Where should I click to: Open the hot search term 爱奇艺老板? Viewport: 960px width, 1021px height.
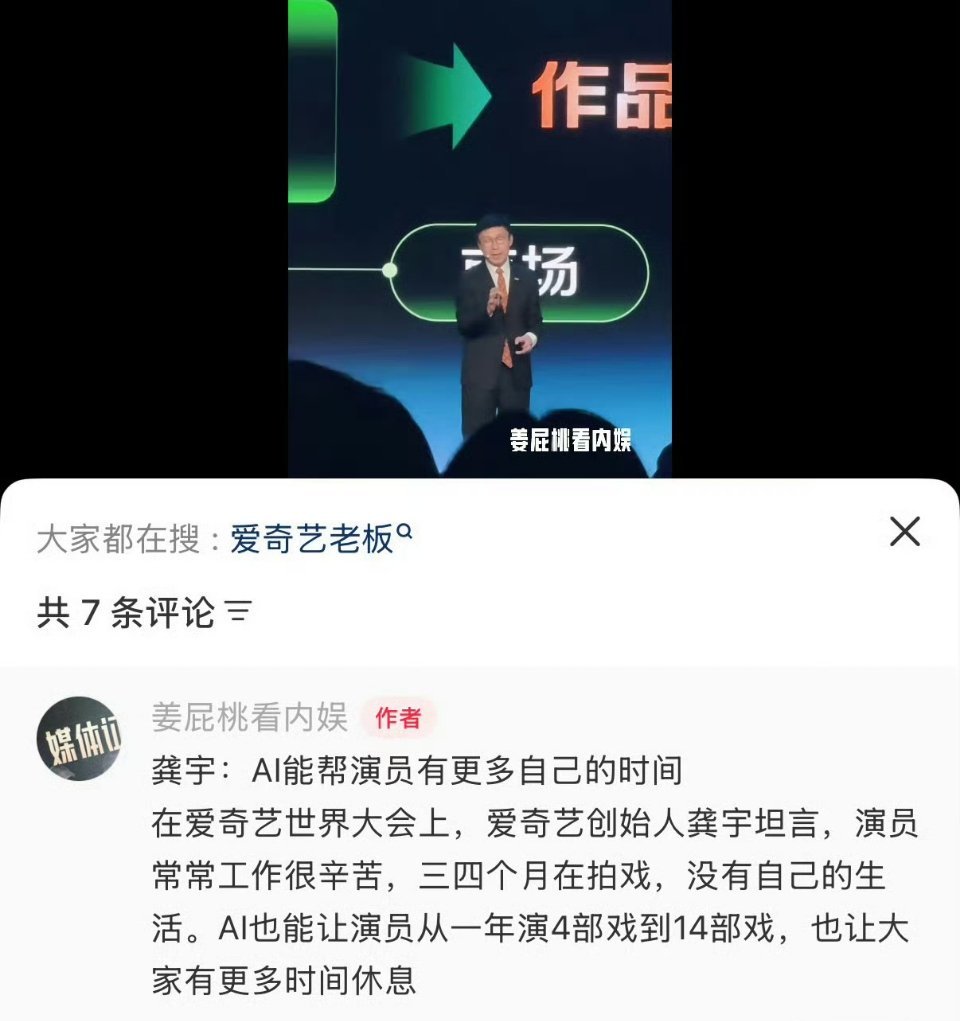[311, 533]
